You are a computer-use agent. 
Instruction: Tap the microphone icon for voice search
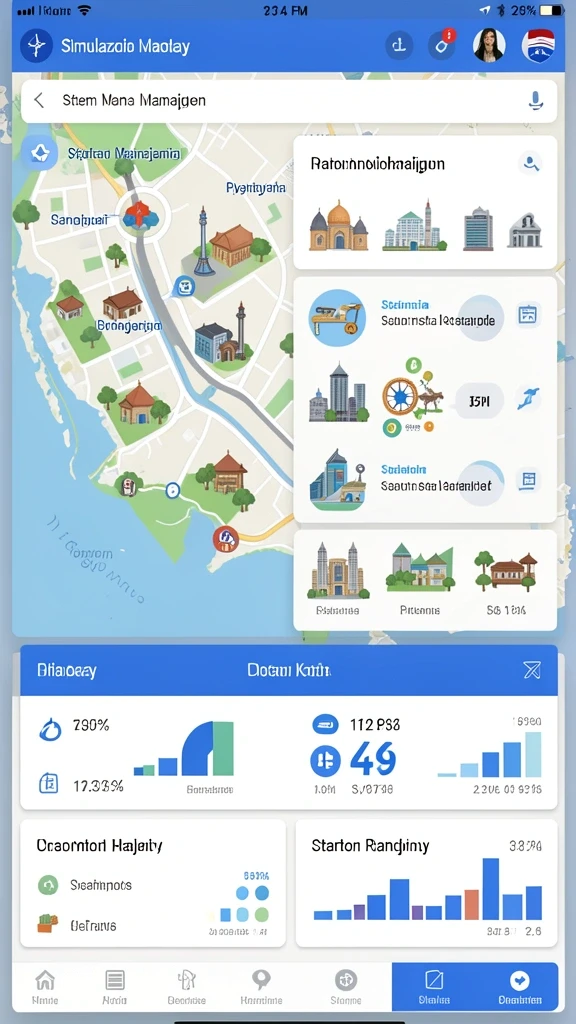coord(535,100)
